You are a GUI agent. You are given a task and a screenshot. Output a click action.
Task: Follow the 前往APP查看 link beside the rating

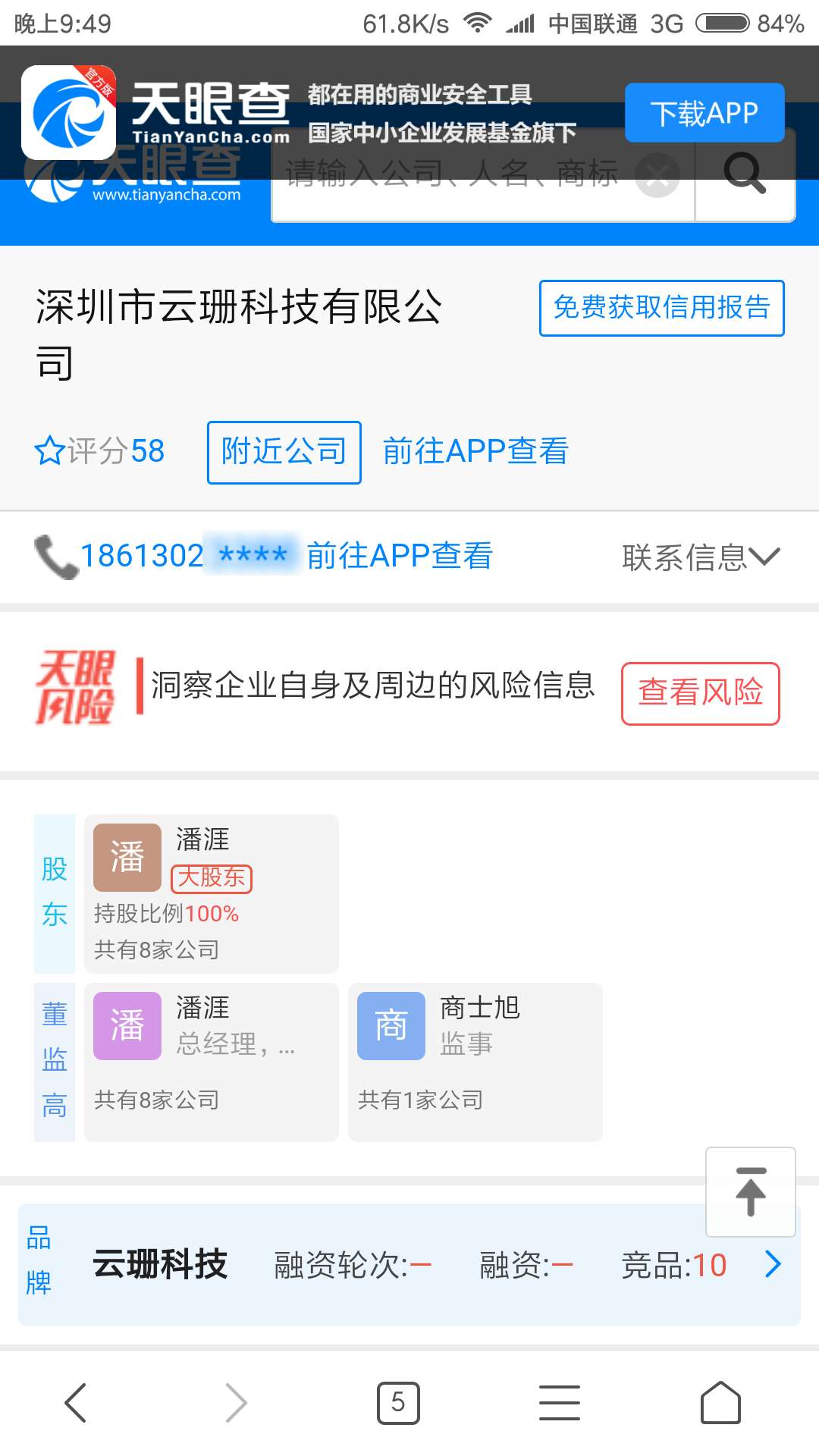[x=475, y=451]
